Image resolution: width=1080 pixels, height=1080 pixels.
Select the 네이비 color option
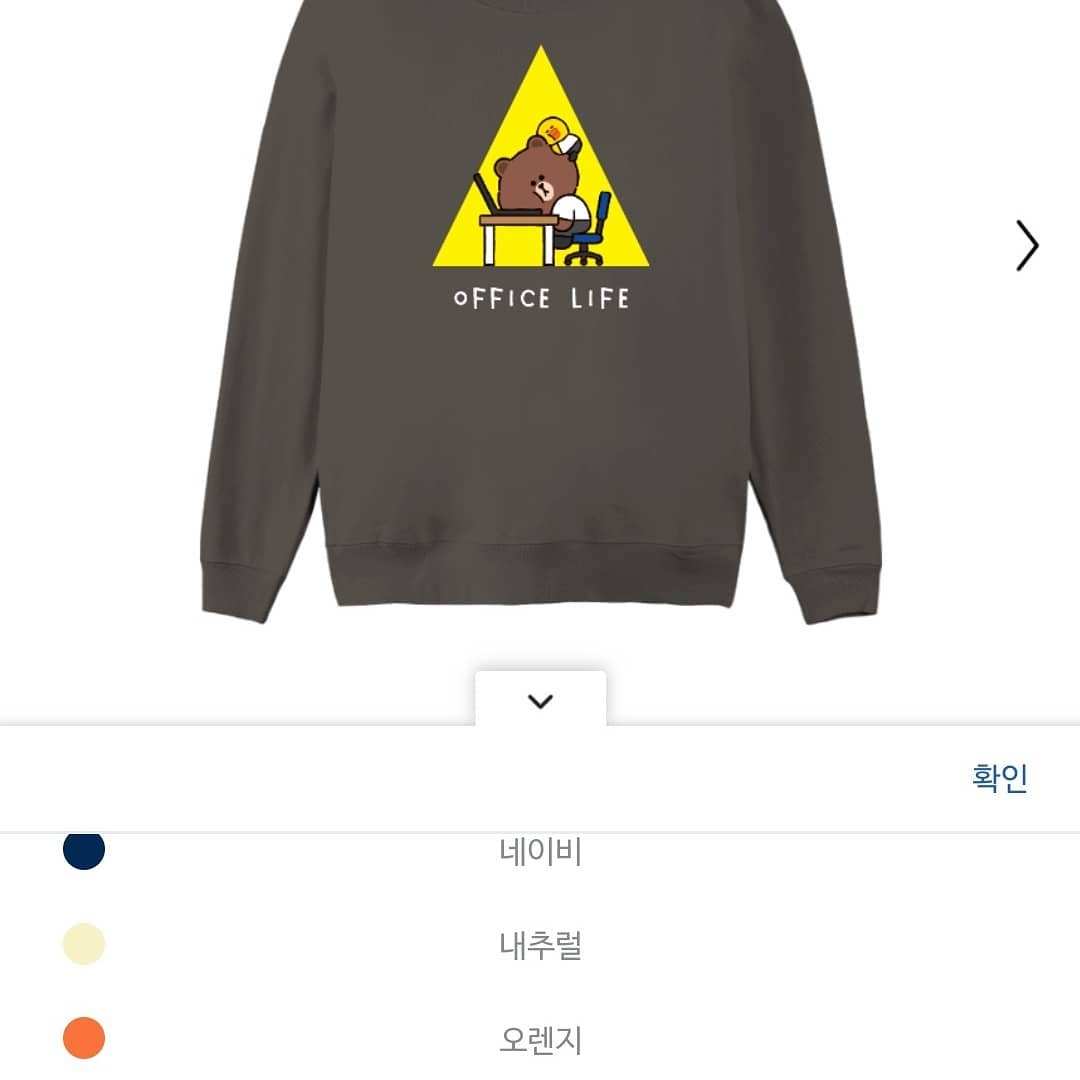(x=540, y=851)
